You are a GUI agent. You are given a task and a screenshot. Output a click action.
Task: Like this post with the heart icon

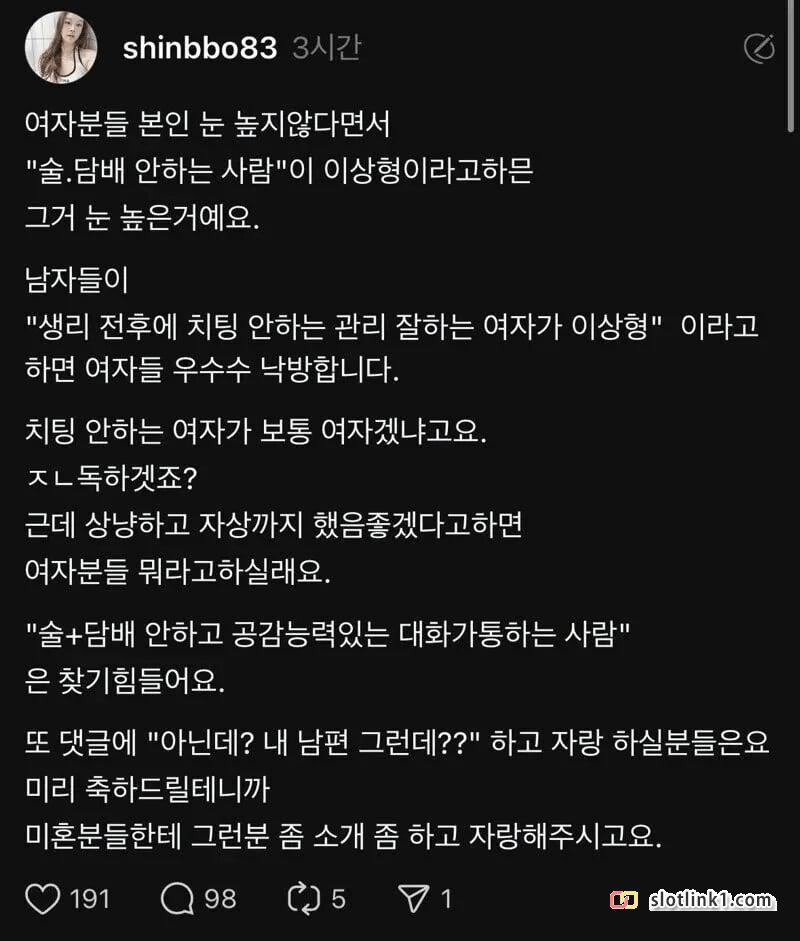[43, 899]
